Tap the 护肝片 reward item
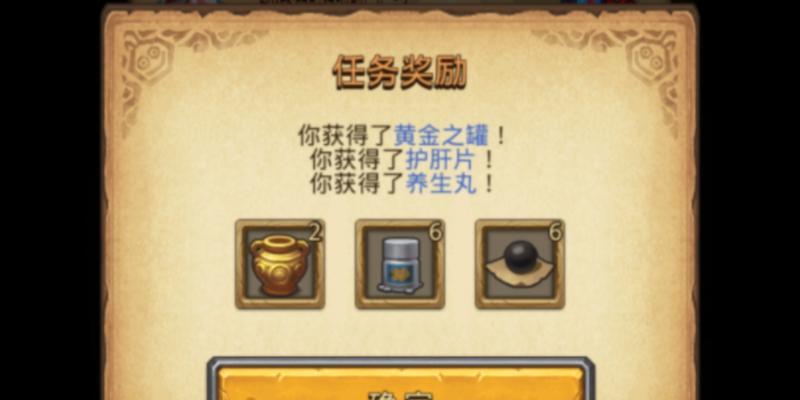The image size is (800, 400). (399, 264)
